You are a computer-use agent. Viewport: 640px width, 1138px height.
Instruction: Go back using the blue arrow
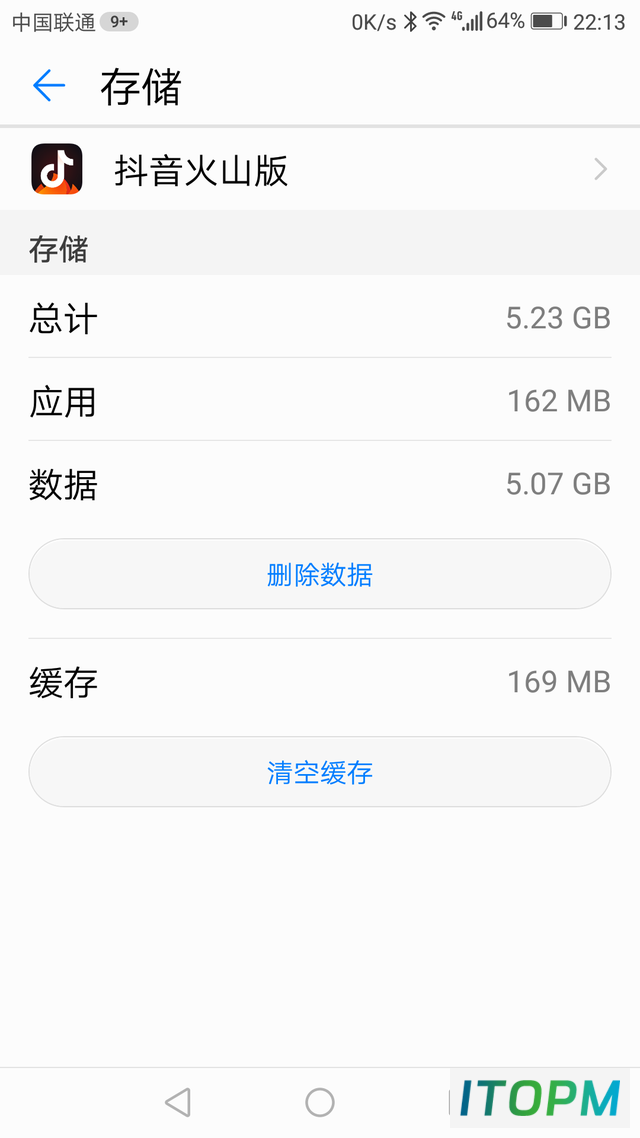point(49,86)
